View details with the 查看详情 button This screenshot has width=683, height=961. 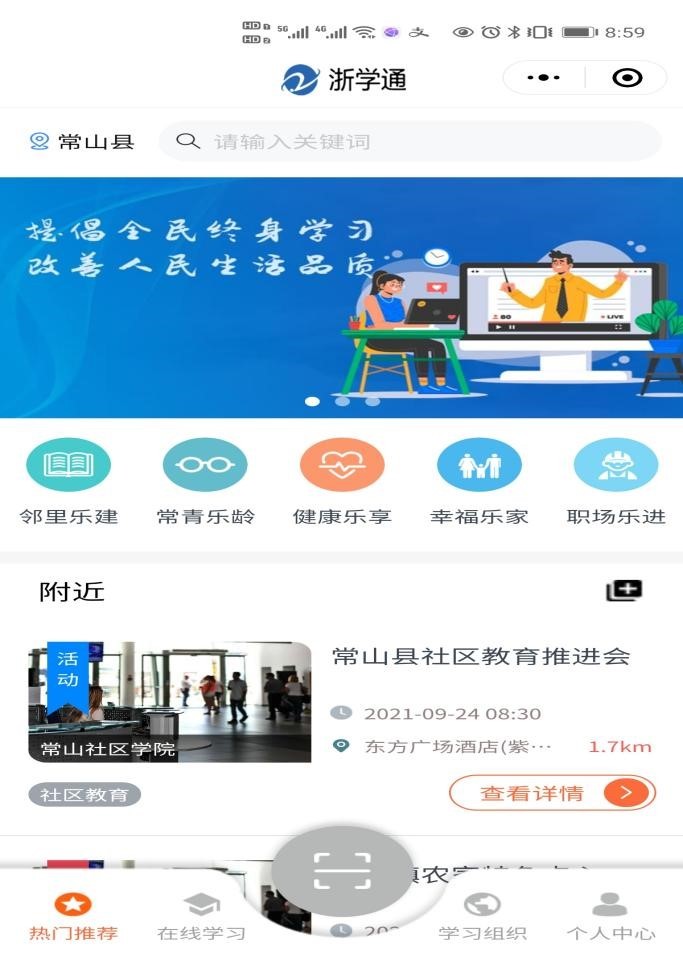click(x=552, y=793)
